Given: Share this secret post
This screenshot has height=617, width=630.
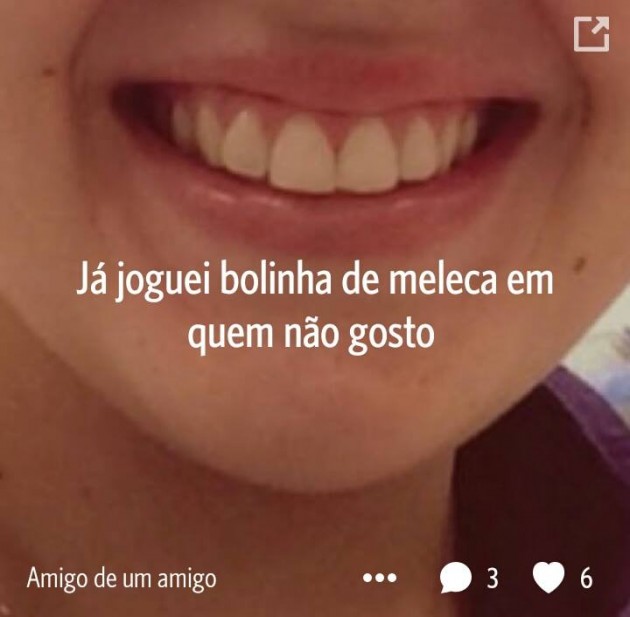Looking at the screenshot, I should 591,34.
